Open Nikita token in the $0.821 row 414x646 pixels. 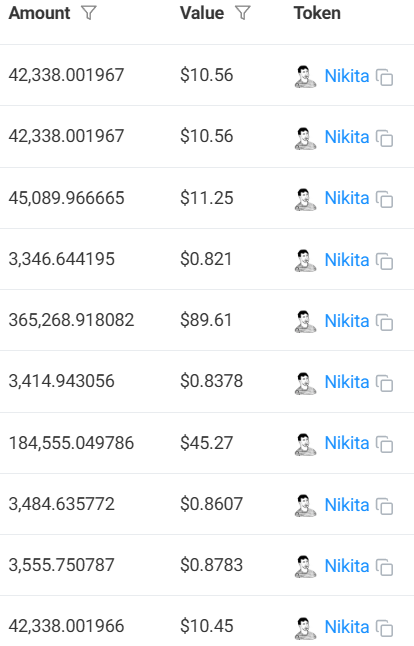pos(346,260)
